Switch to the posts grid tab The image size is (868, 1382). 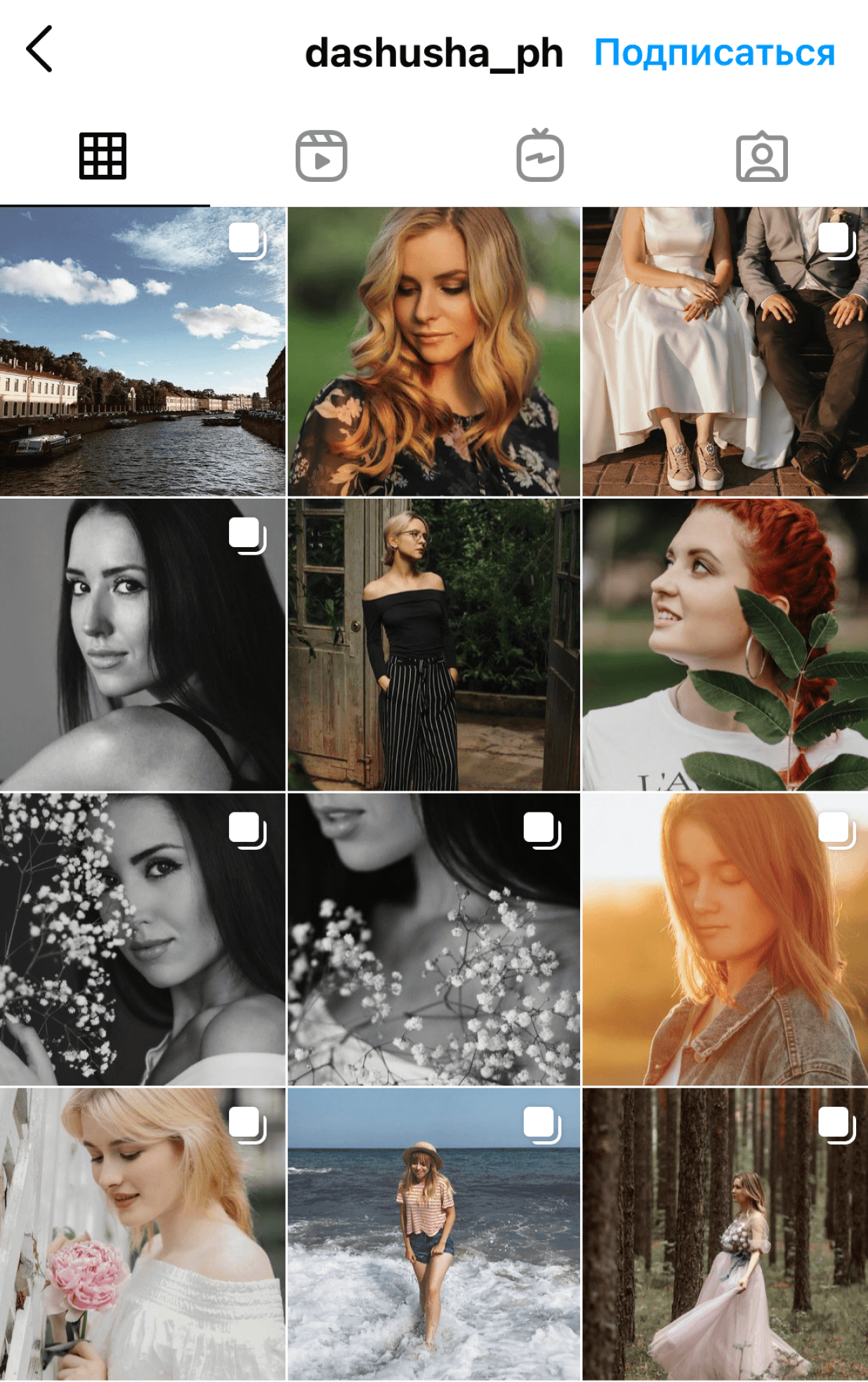[103, 156]
